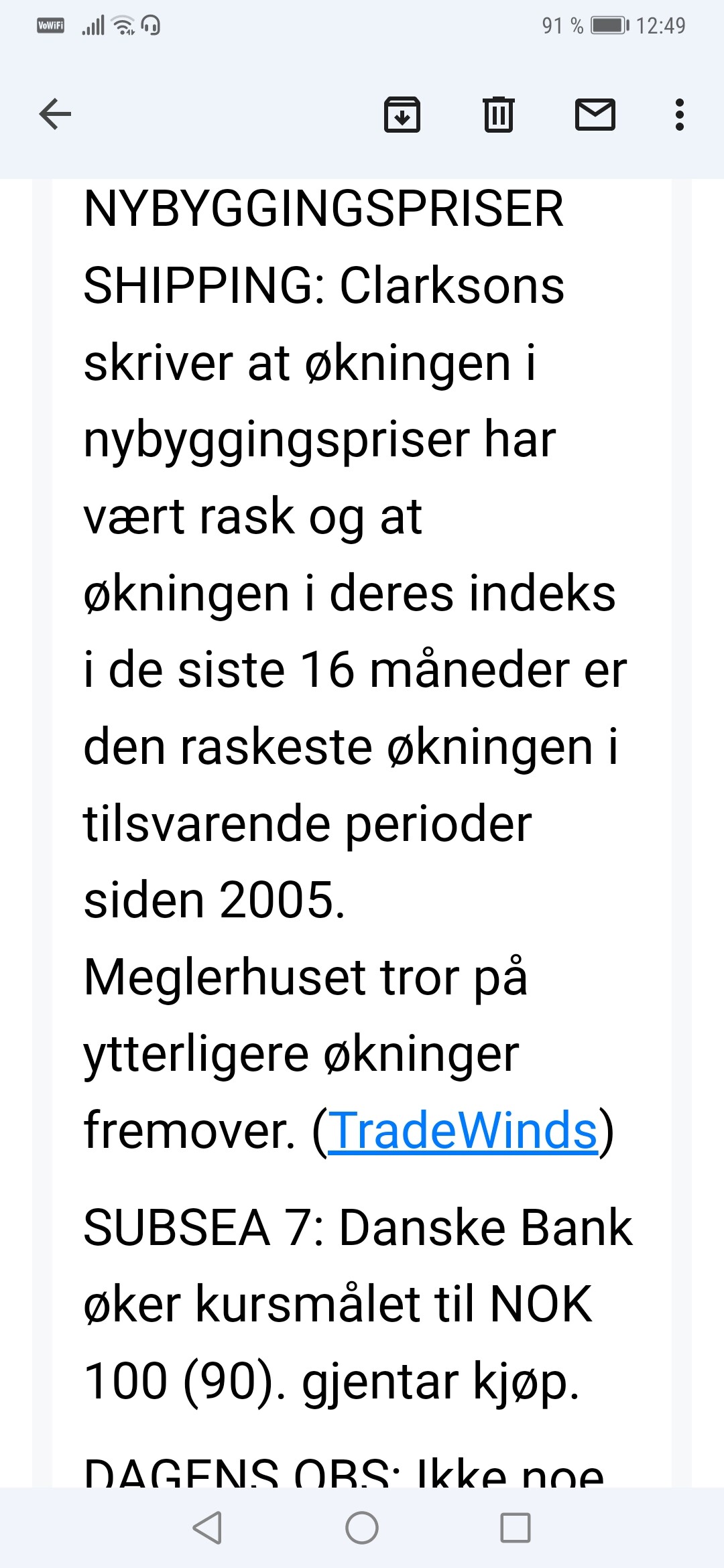Mark the email as unread
The image size is (724, 1568).
click(595, 114)
